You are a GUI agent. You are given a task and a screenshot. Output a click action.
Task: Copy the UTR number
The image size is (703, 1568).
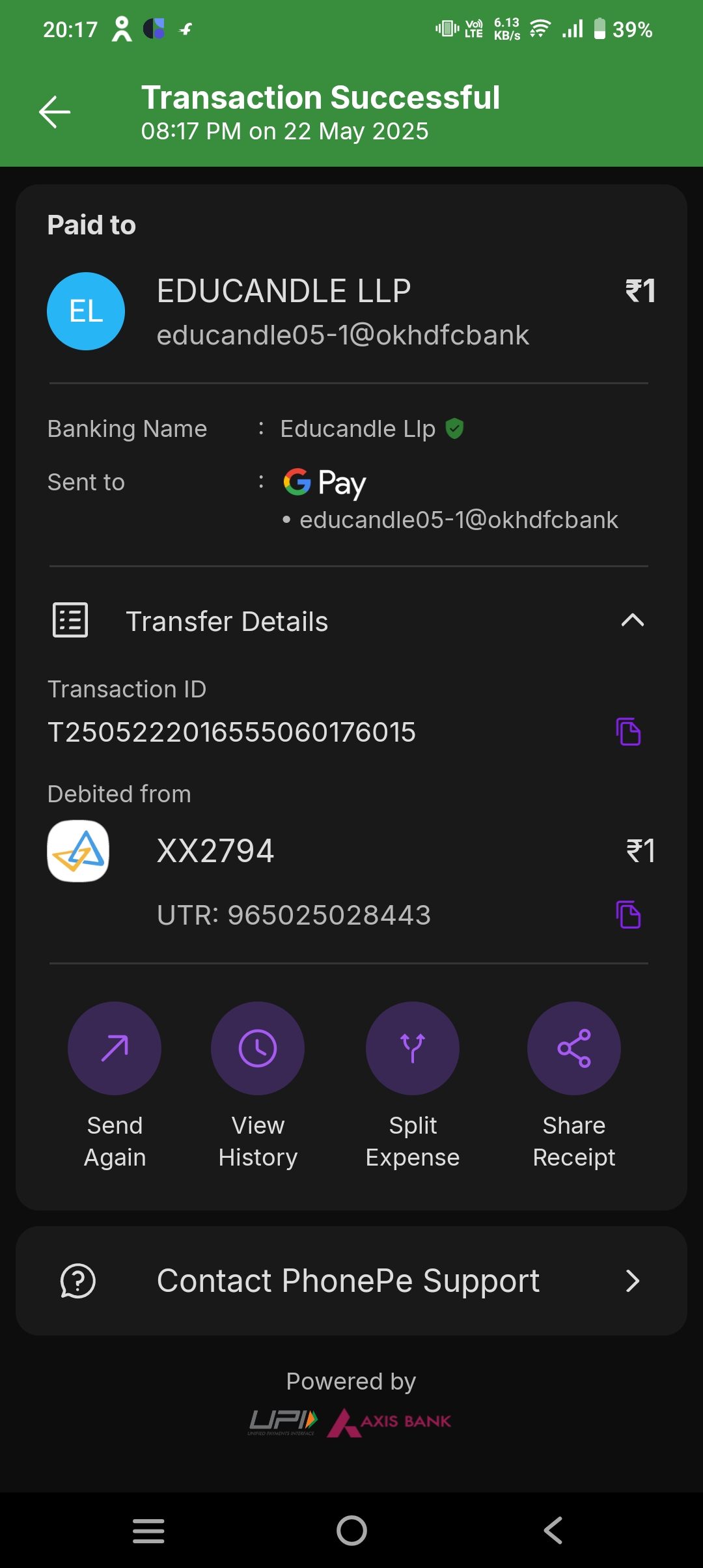pos(628,915)
